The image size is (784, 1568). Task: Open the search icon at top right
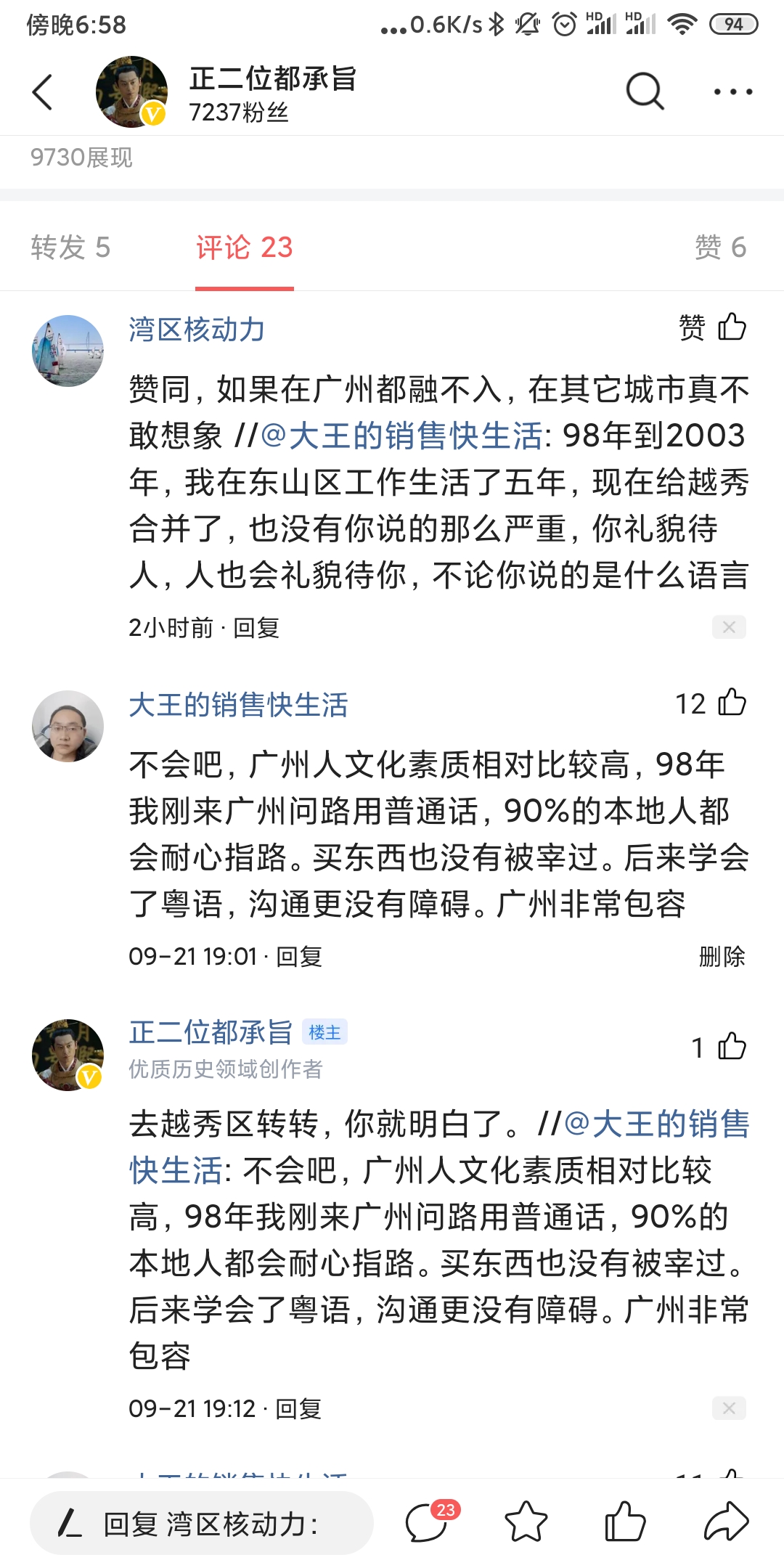(642, 91)
